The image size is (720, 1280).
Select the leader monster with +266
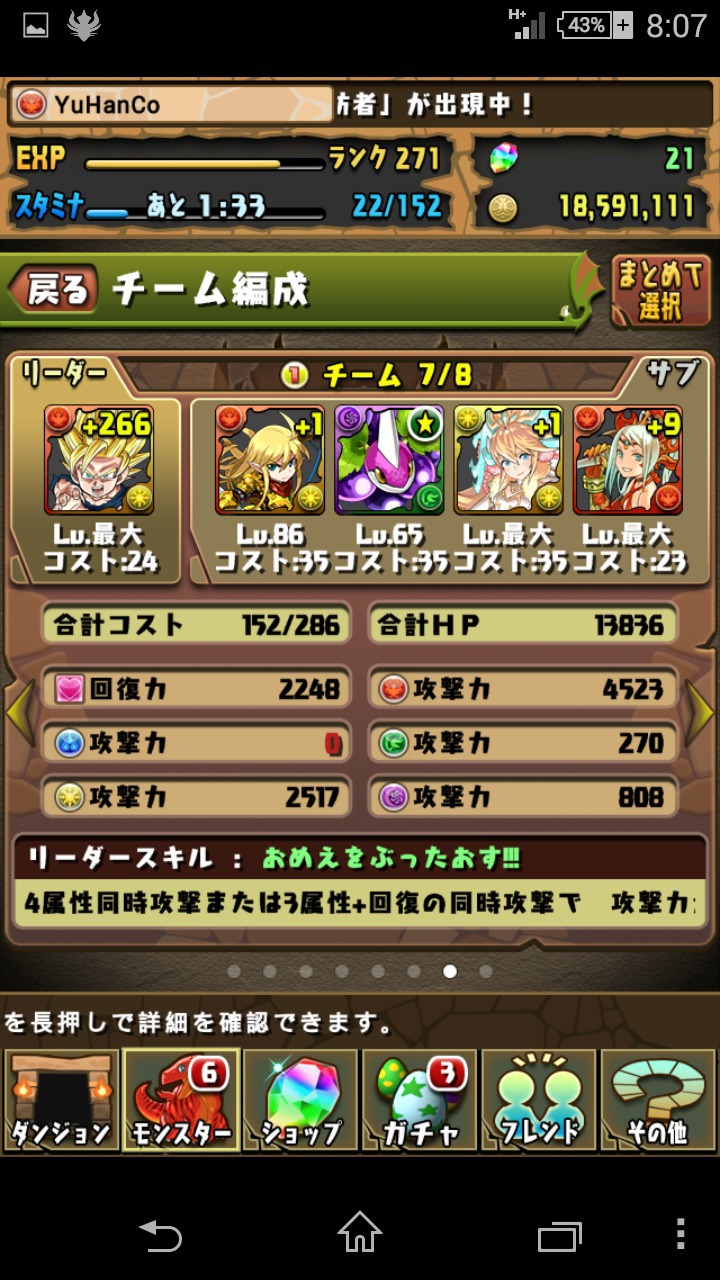point(98,459)
